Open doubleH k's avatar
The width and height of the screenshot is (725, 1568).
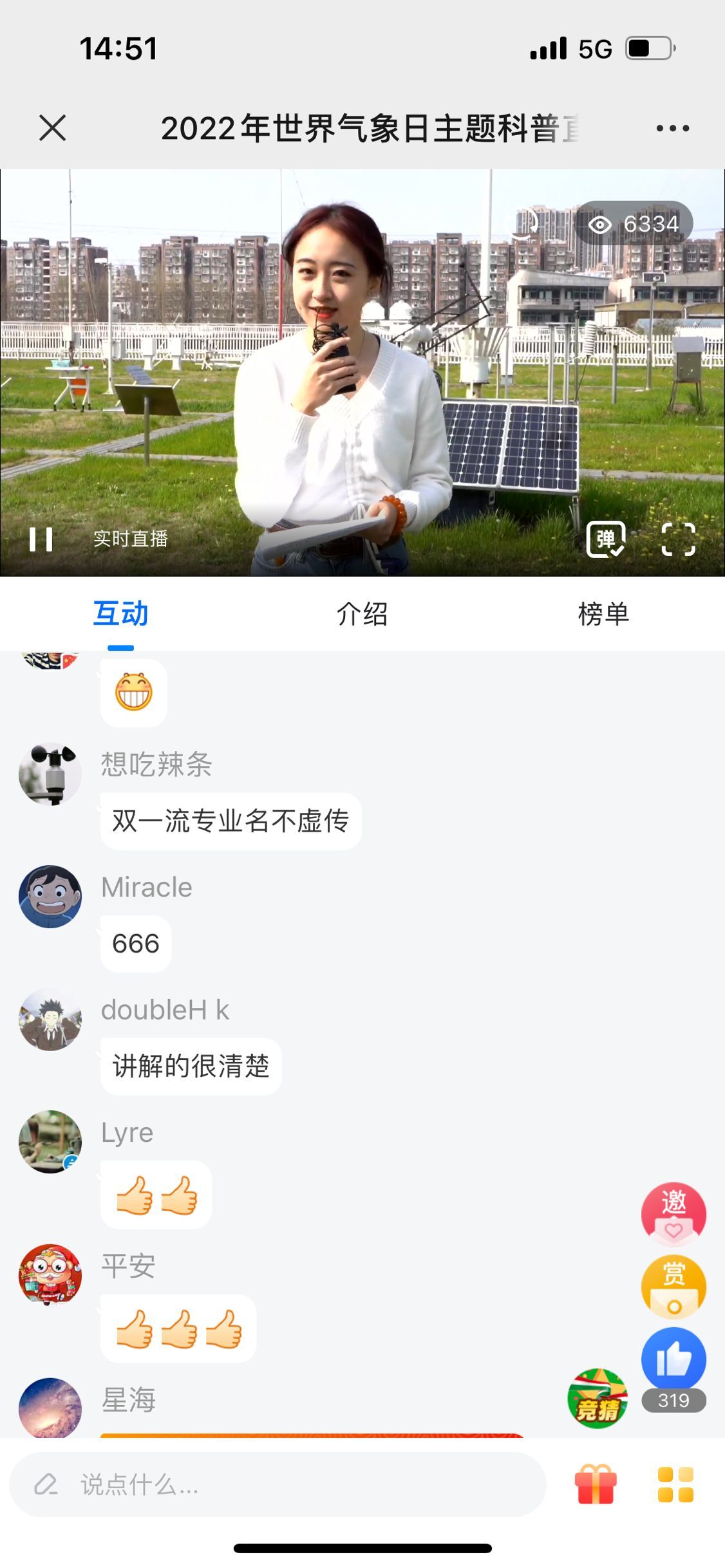[x=50, y=1019]
